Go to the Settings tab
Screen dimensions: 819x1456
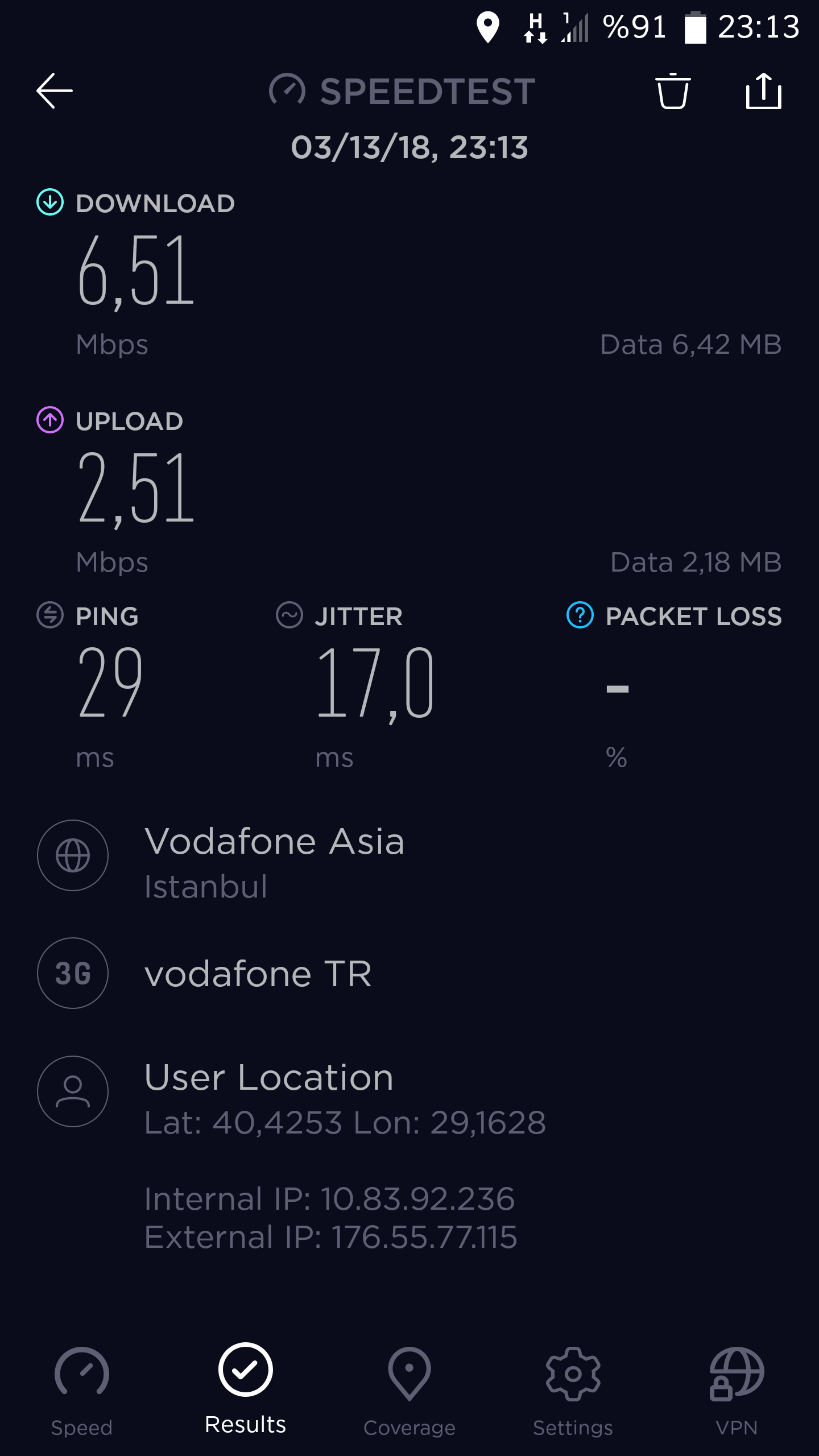pos(573,1391)
